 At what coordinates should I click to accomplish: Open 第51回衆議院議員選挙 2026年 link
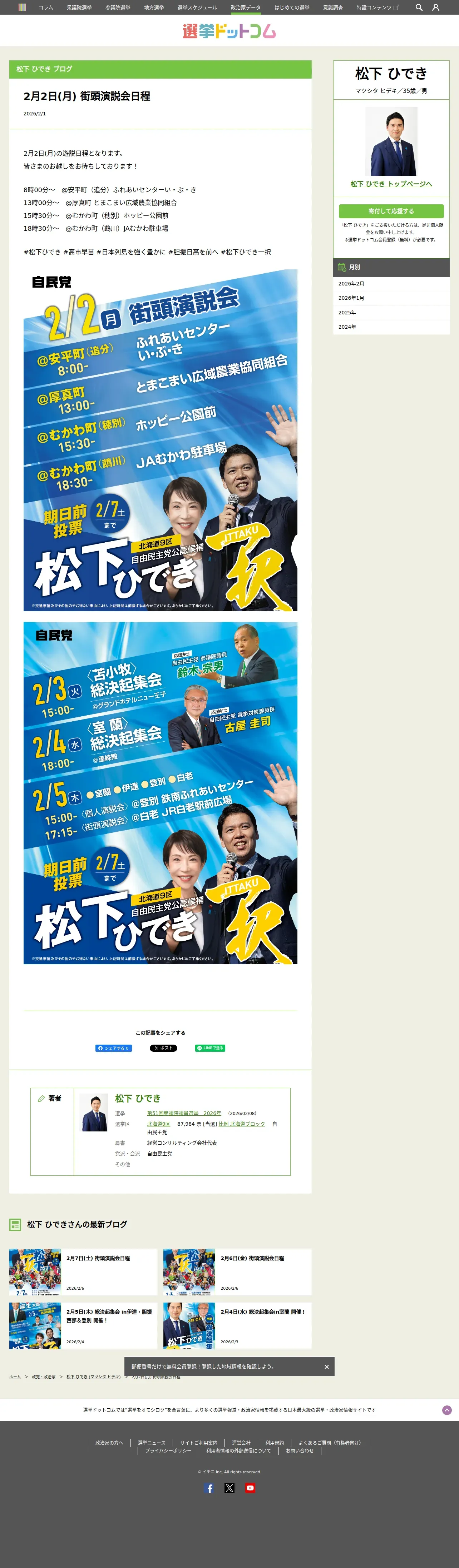(184, 1113)
